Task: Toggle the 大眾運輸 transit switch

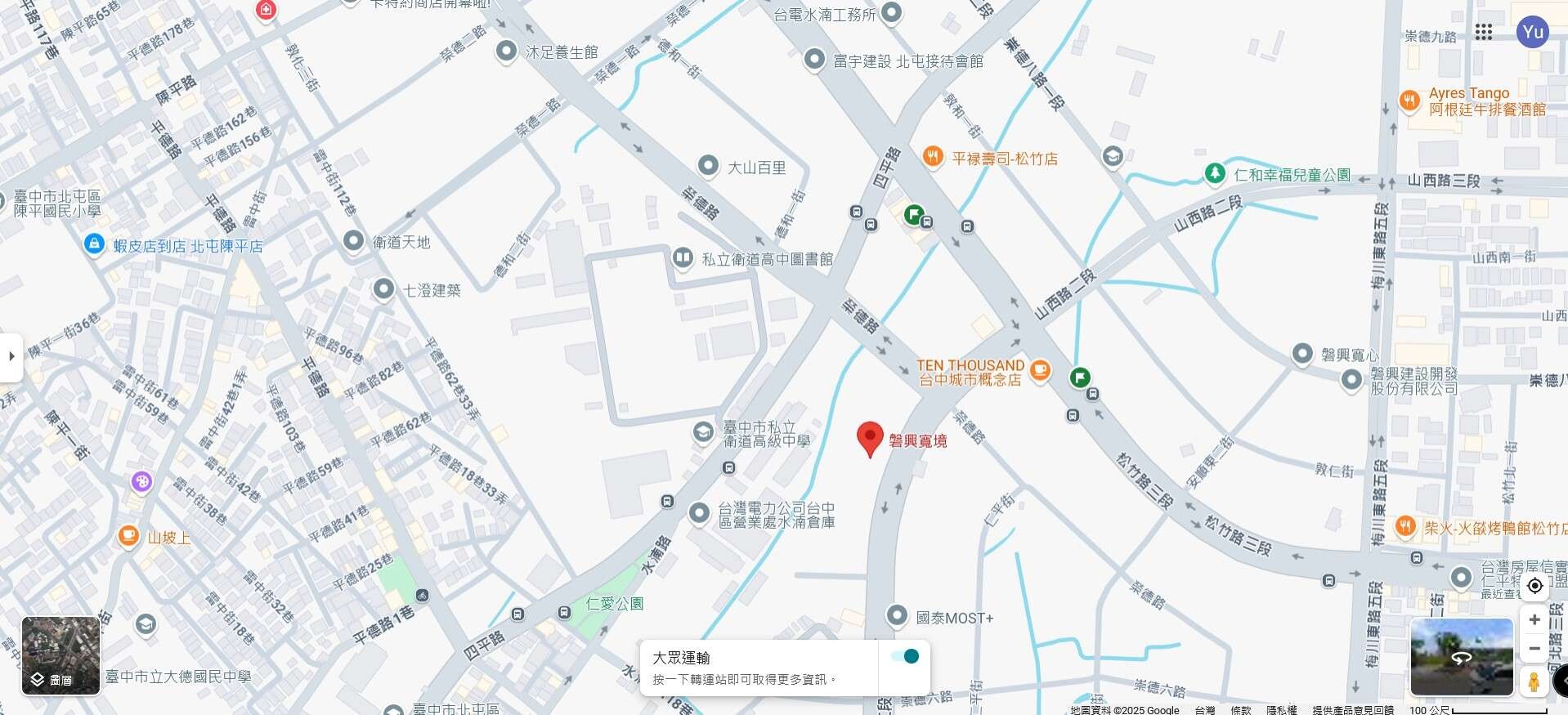Action: point(905,656)
